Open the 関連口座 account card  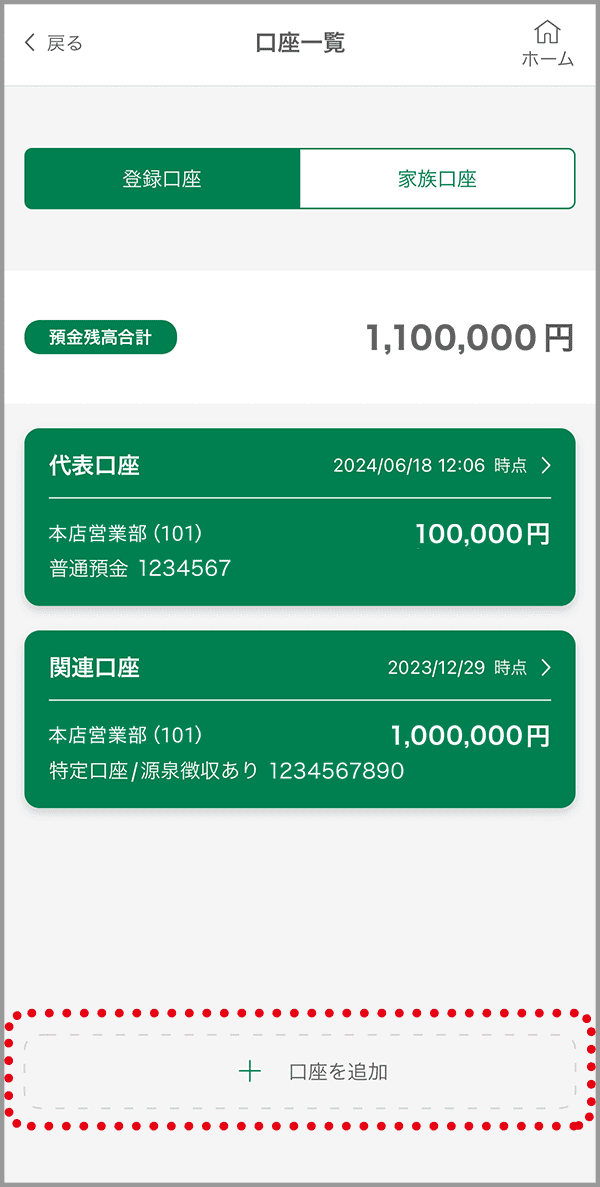300,719
